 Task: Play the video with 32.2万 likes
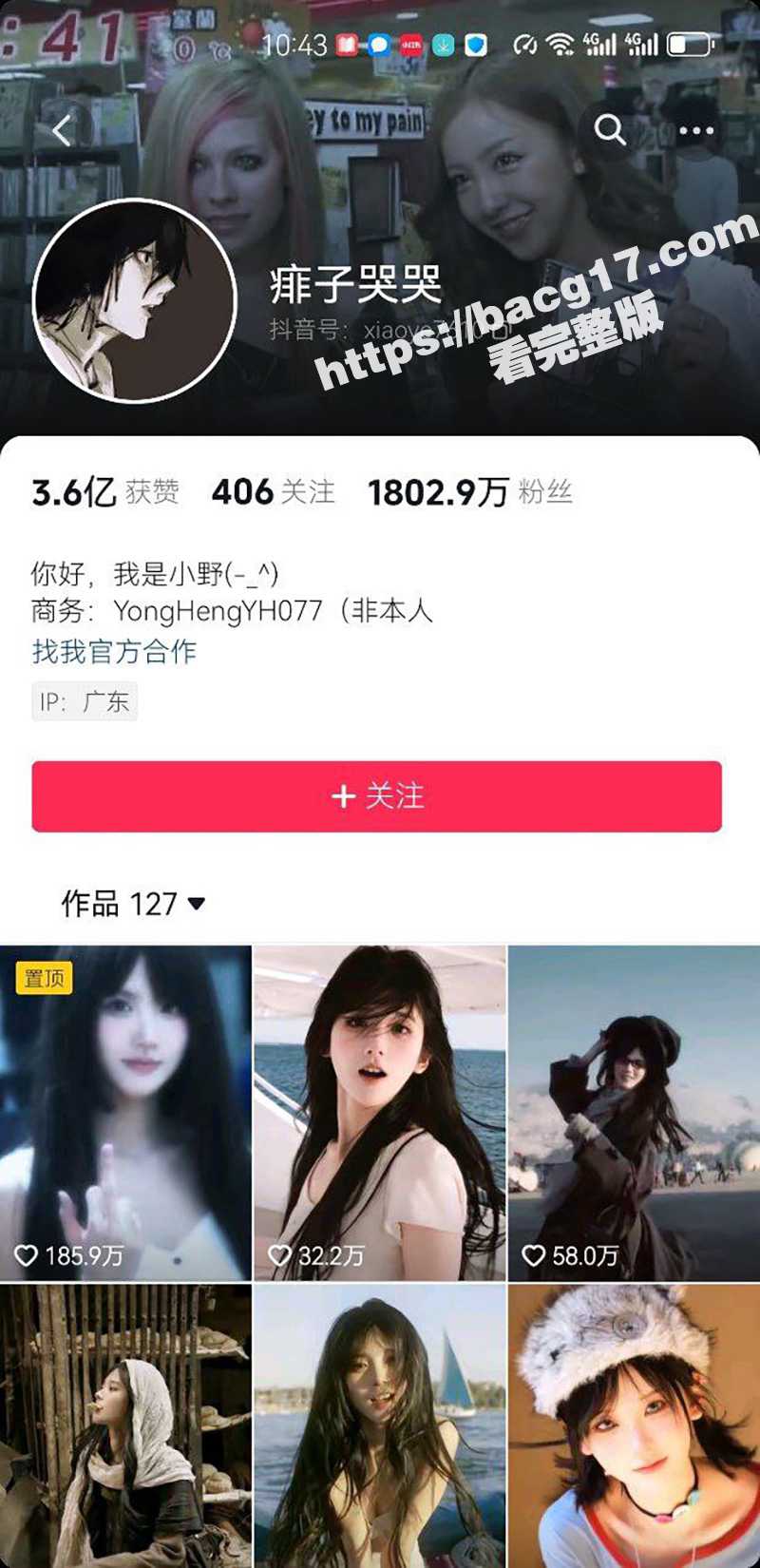coord(379,1112)
